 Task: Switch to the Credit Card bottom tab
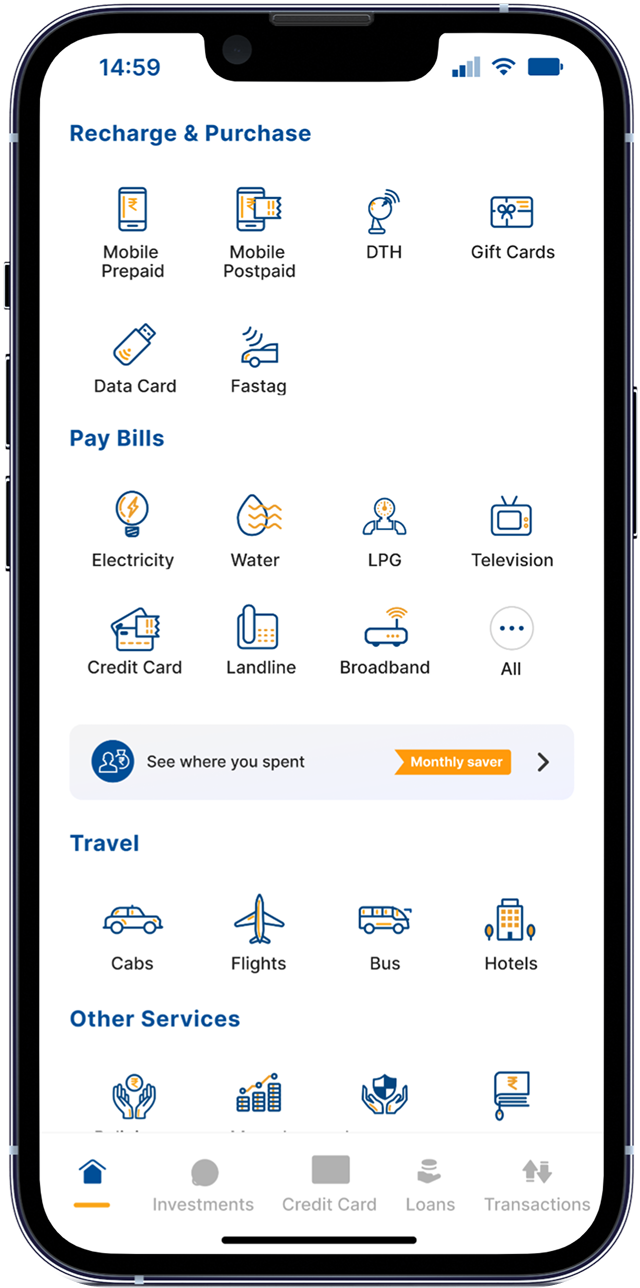click(329, 1184)
